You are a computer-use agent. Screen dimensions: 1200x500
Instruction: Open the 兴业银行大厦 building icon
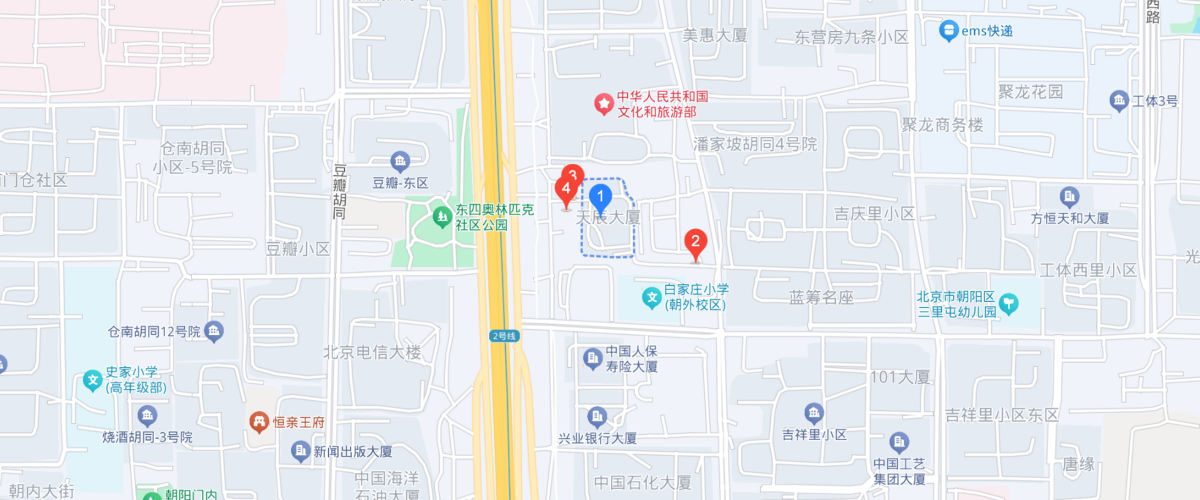[x=597, y=416]
